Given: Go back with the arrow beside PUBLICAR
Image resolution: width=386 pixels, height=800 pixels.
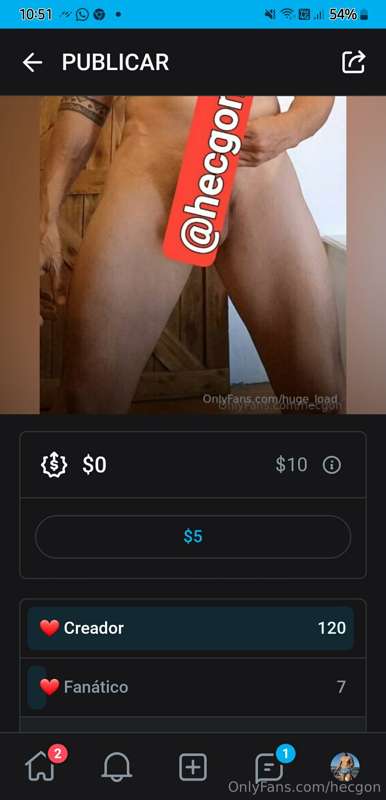Looking at the screenshot, I should (32, 63).
